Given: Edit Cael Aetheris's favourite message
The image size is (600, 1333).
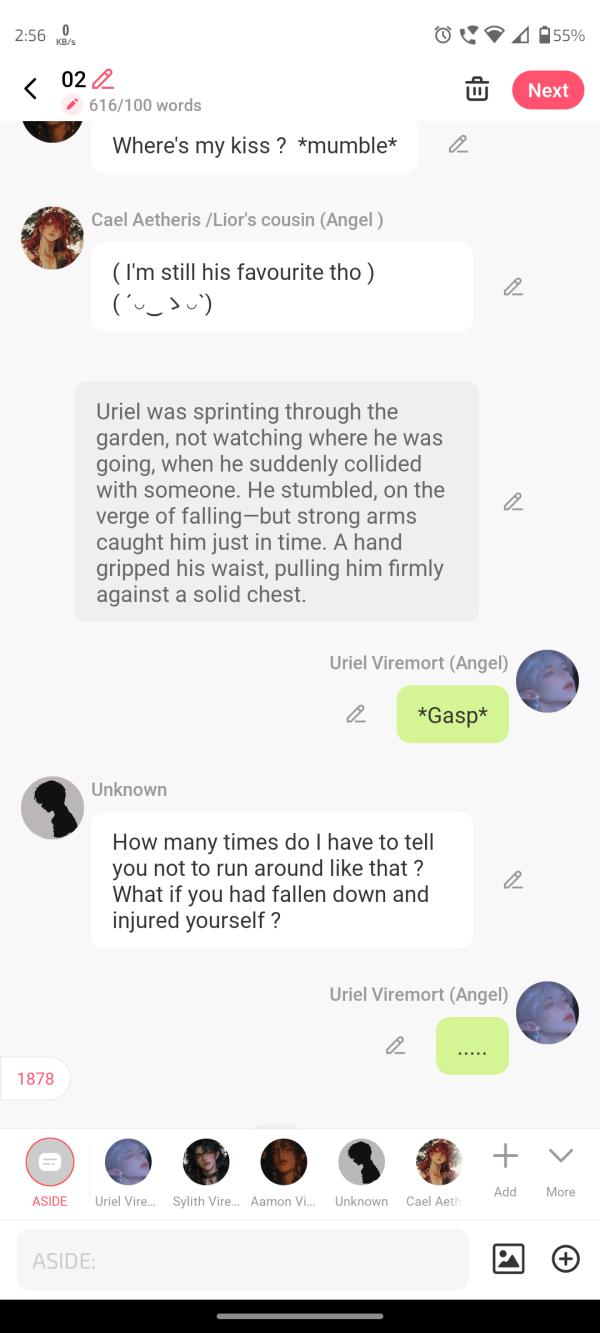Looking at the screenshot, I should 513,287.
